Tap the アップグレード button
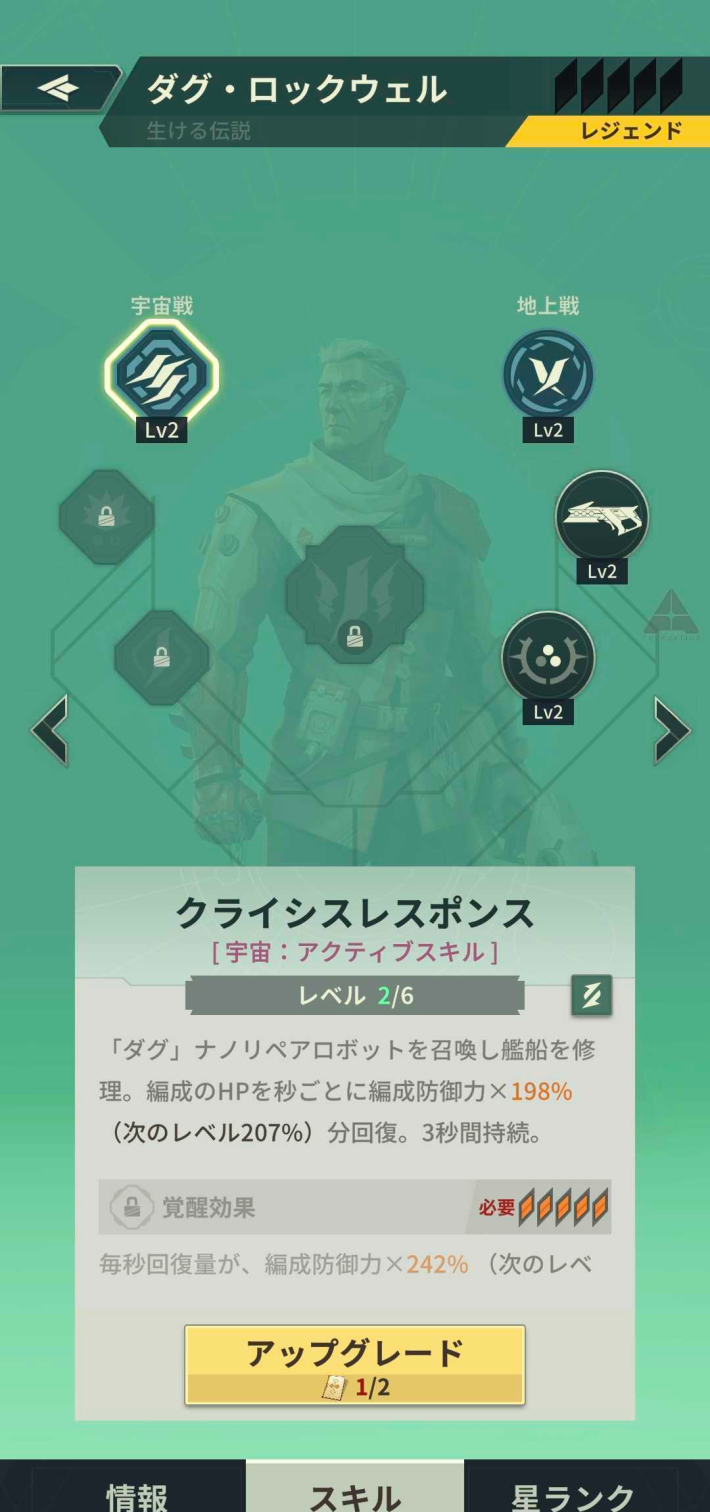 point(354,1365)
